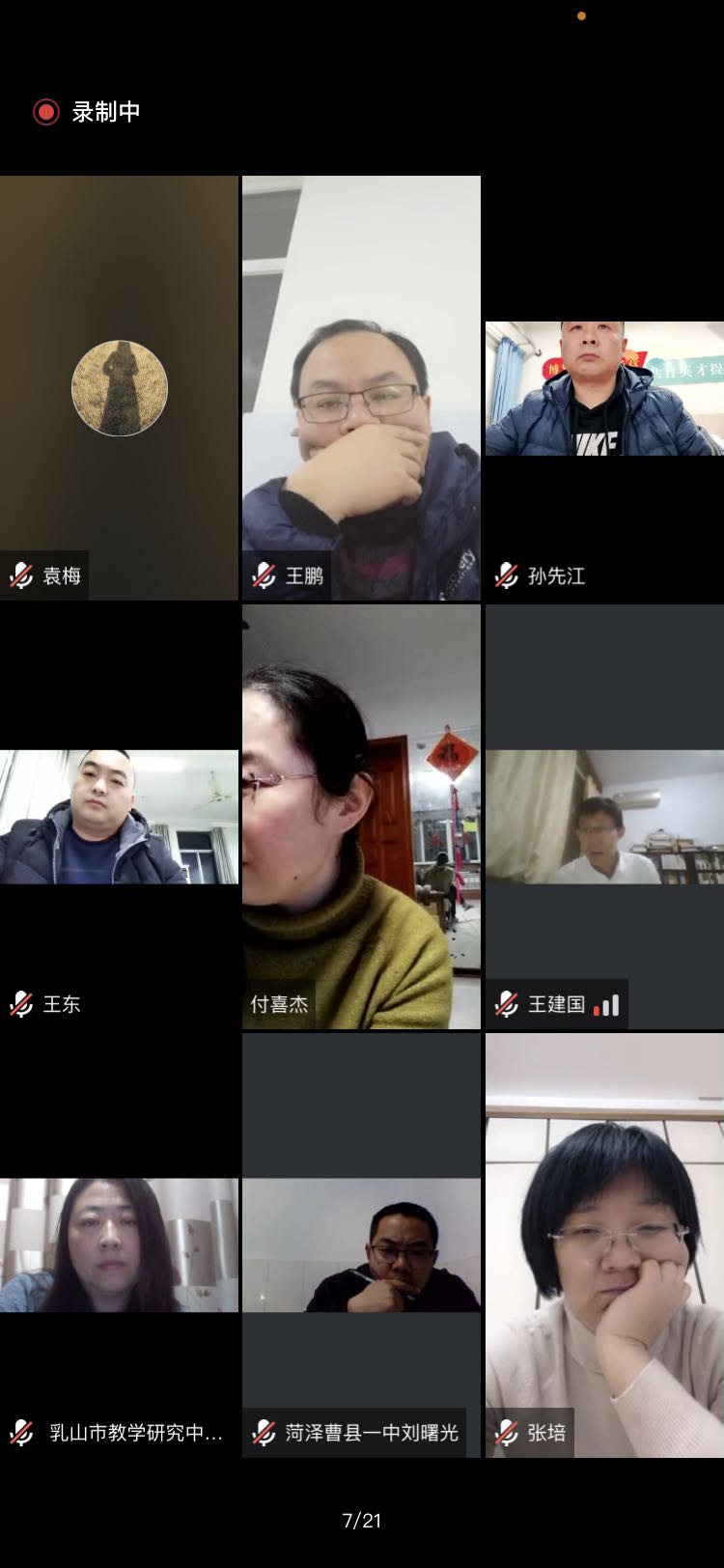Select 张培's video tile
Screen dimensions: 724x1568
point(604,1246)
